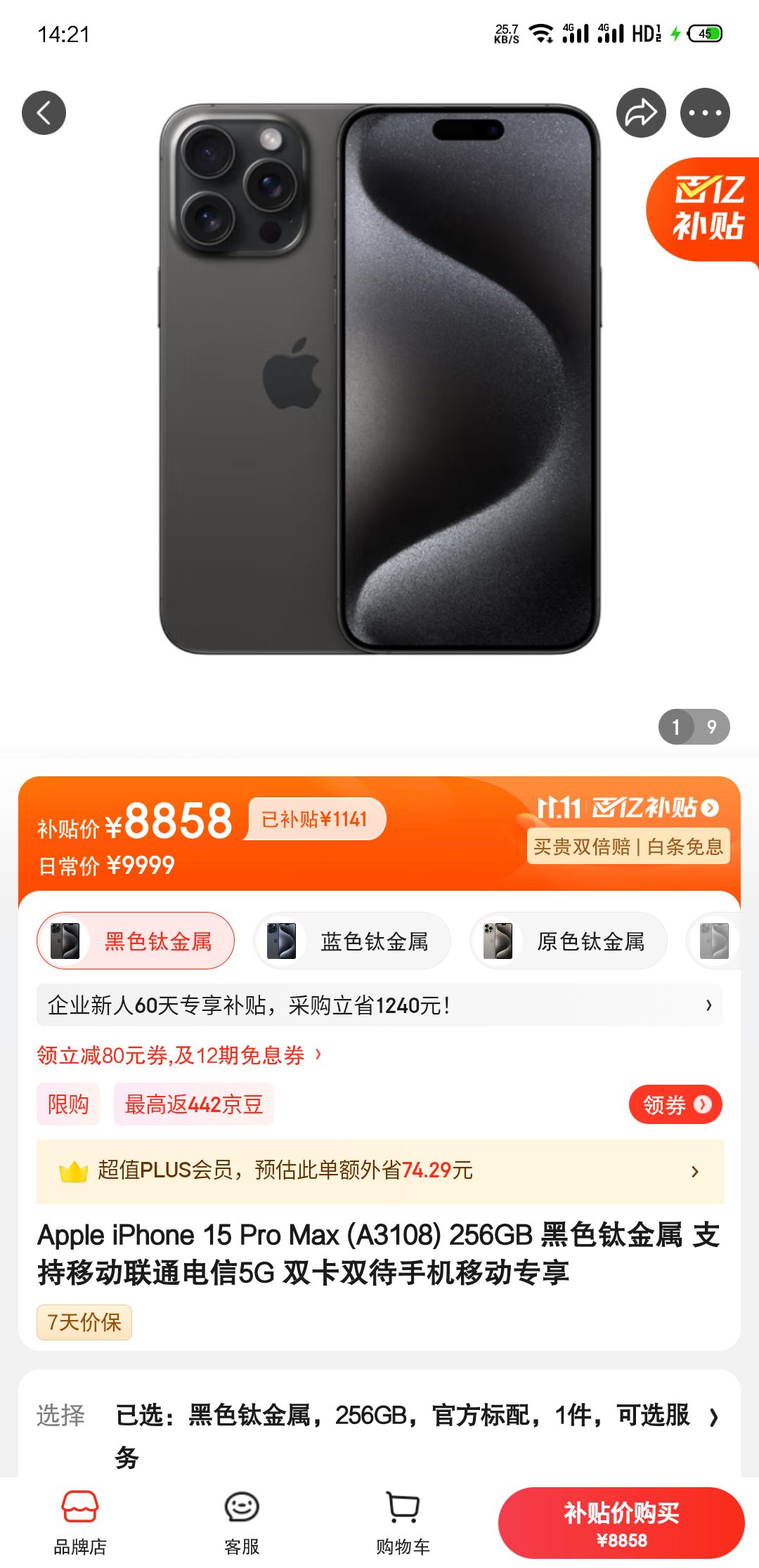This screenshot has width=759, height=1568.
Task: Tap the 最高返442京豆 promotion tag
Action: click(x=193, y=1104)
